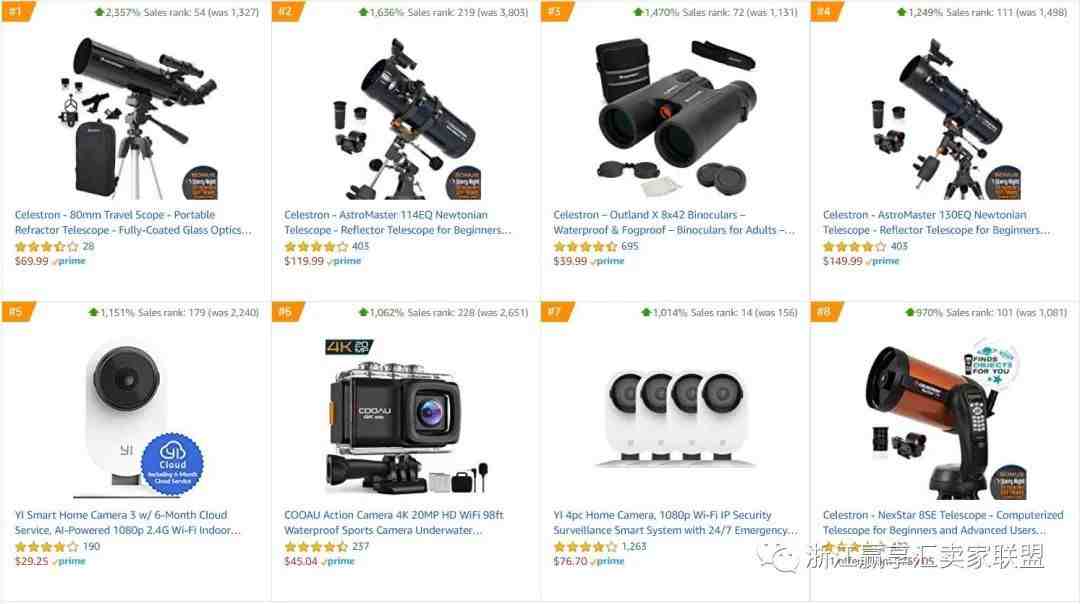View 695 ratings for Outland X binoculars
The image size is (1080, 604).
tap(629, 246)
